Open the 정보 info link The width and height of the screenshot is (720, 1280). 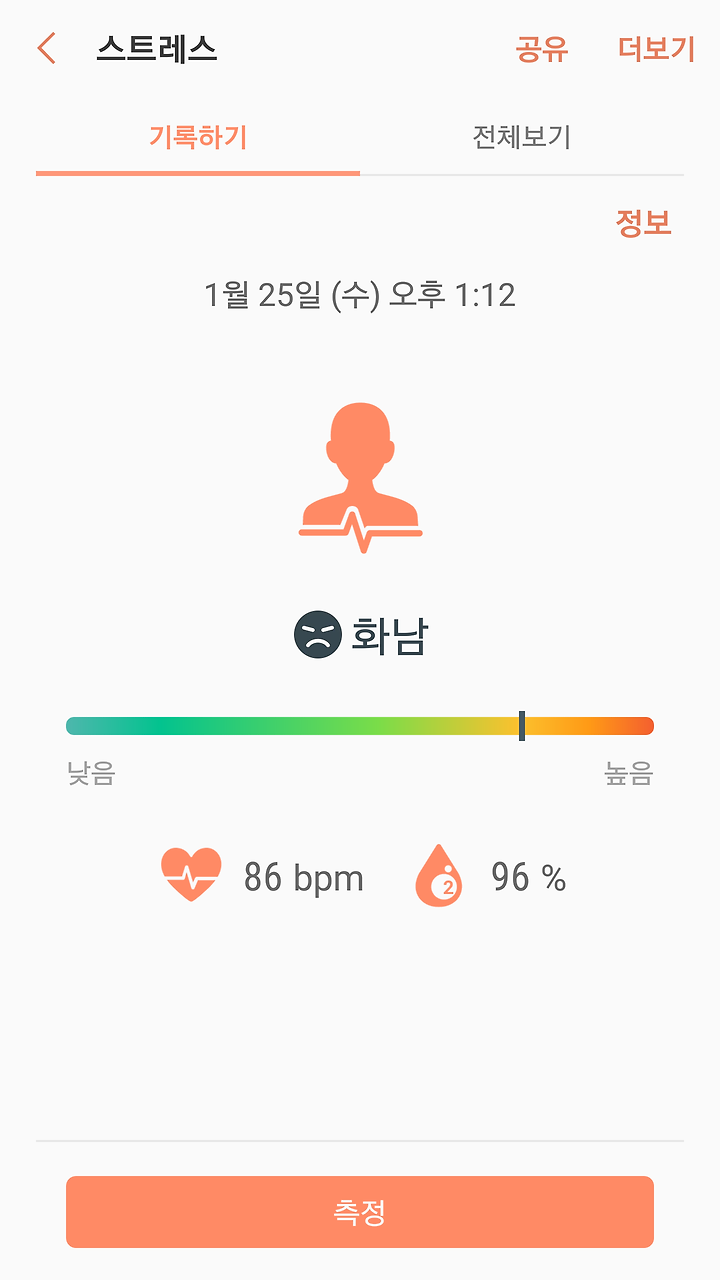(644, 224)
